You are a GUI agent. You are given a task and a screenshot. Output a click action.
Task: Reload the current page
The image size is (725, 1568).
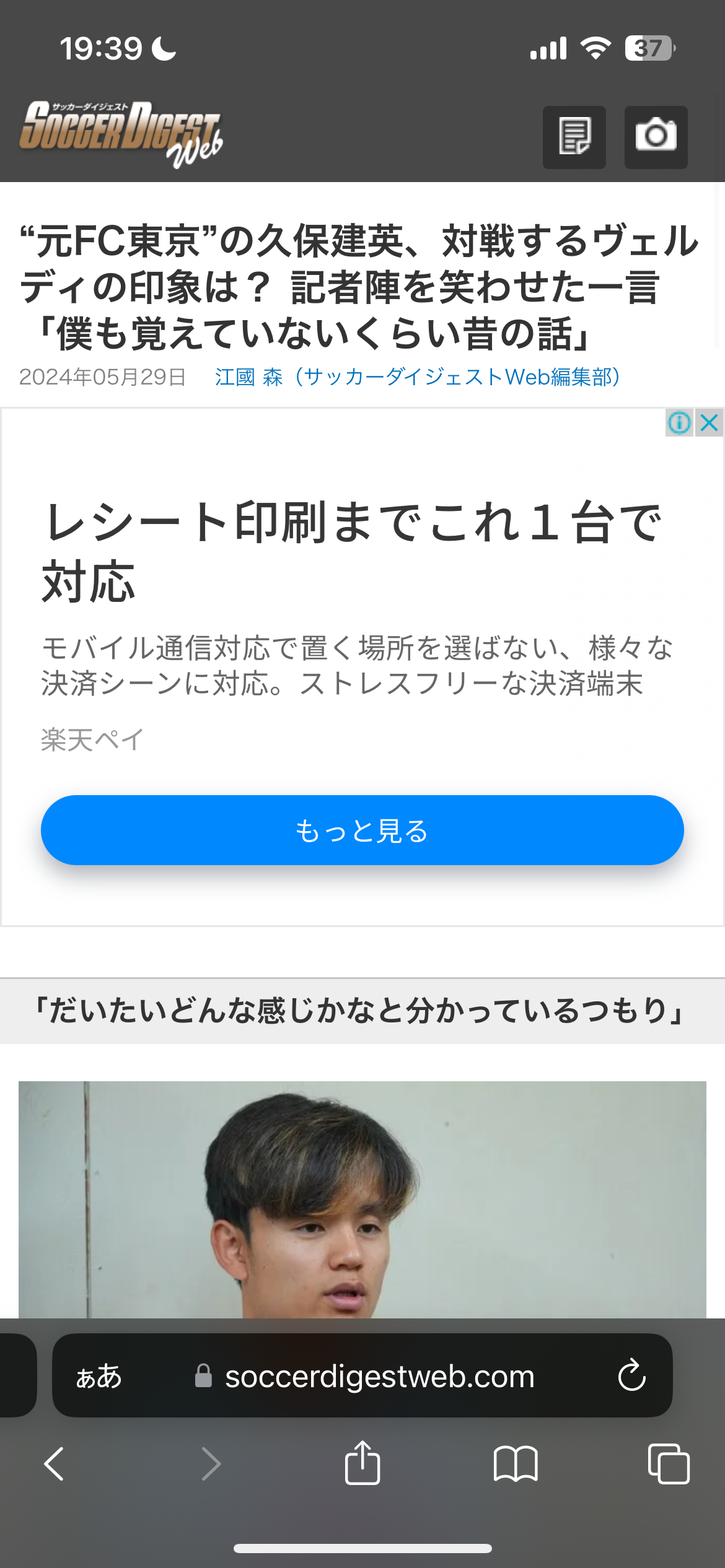[631, 1376]
